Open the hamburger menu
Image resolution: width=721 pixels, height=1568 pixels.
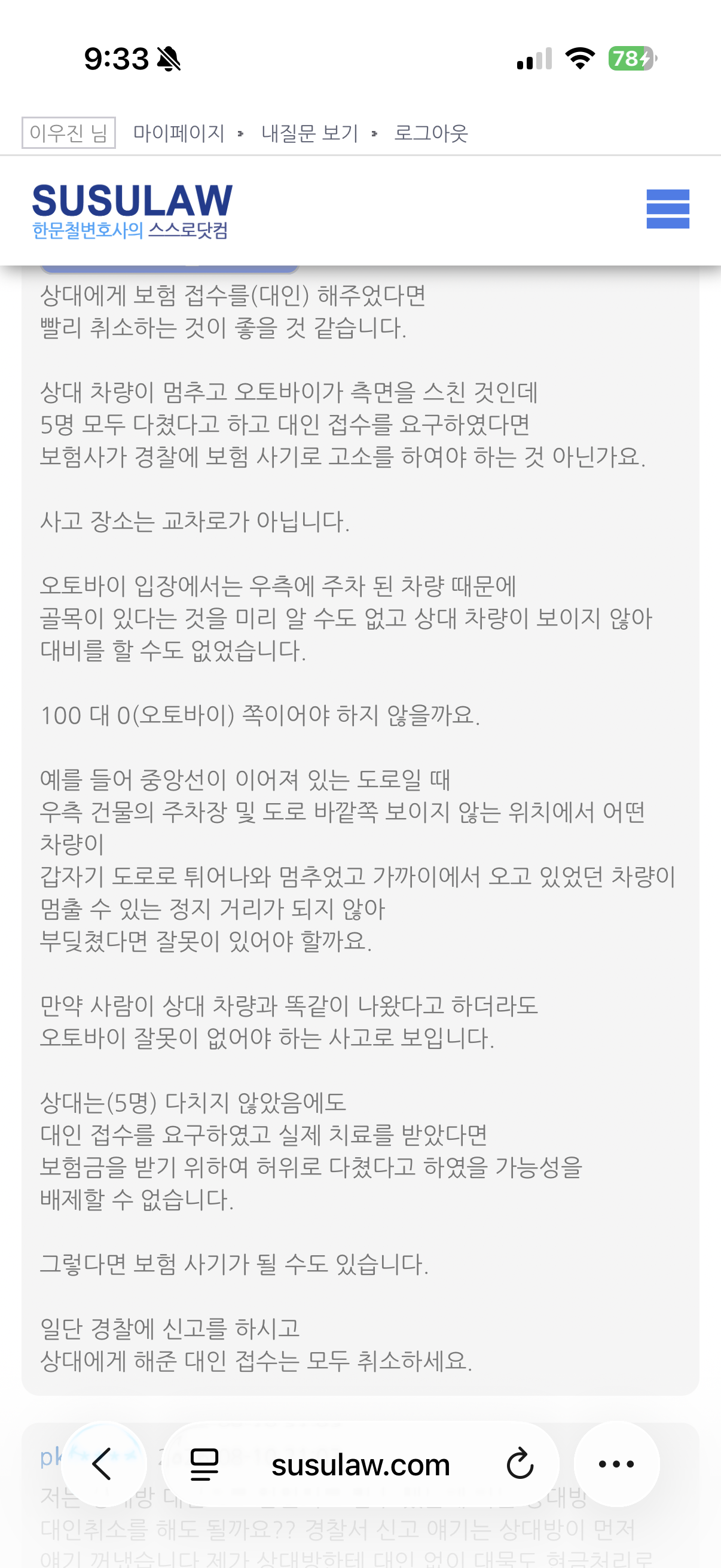(667, 209)
